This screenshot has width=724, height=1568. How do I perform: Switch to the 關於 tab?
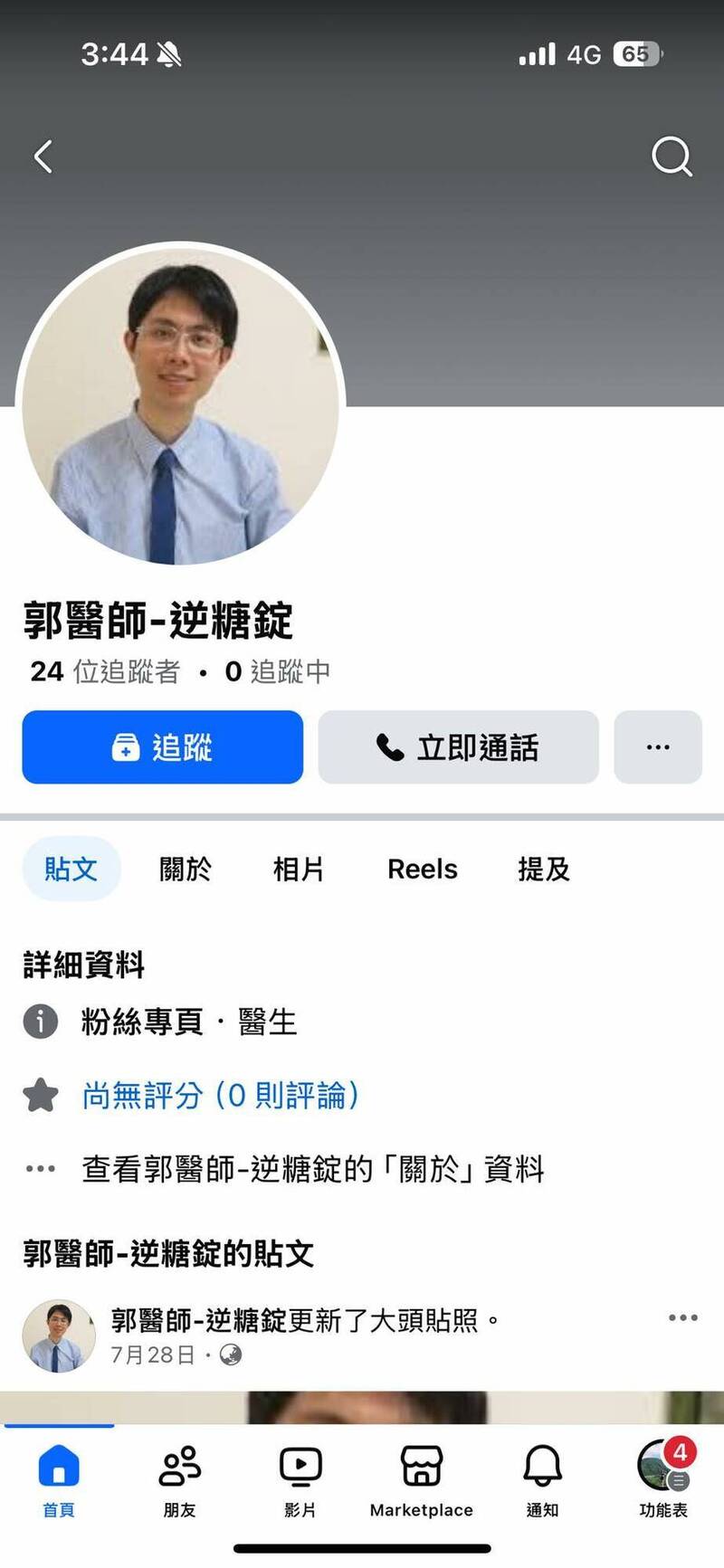coord(186,870)
